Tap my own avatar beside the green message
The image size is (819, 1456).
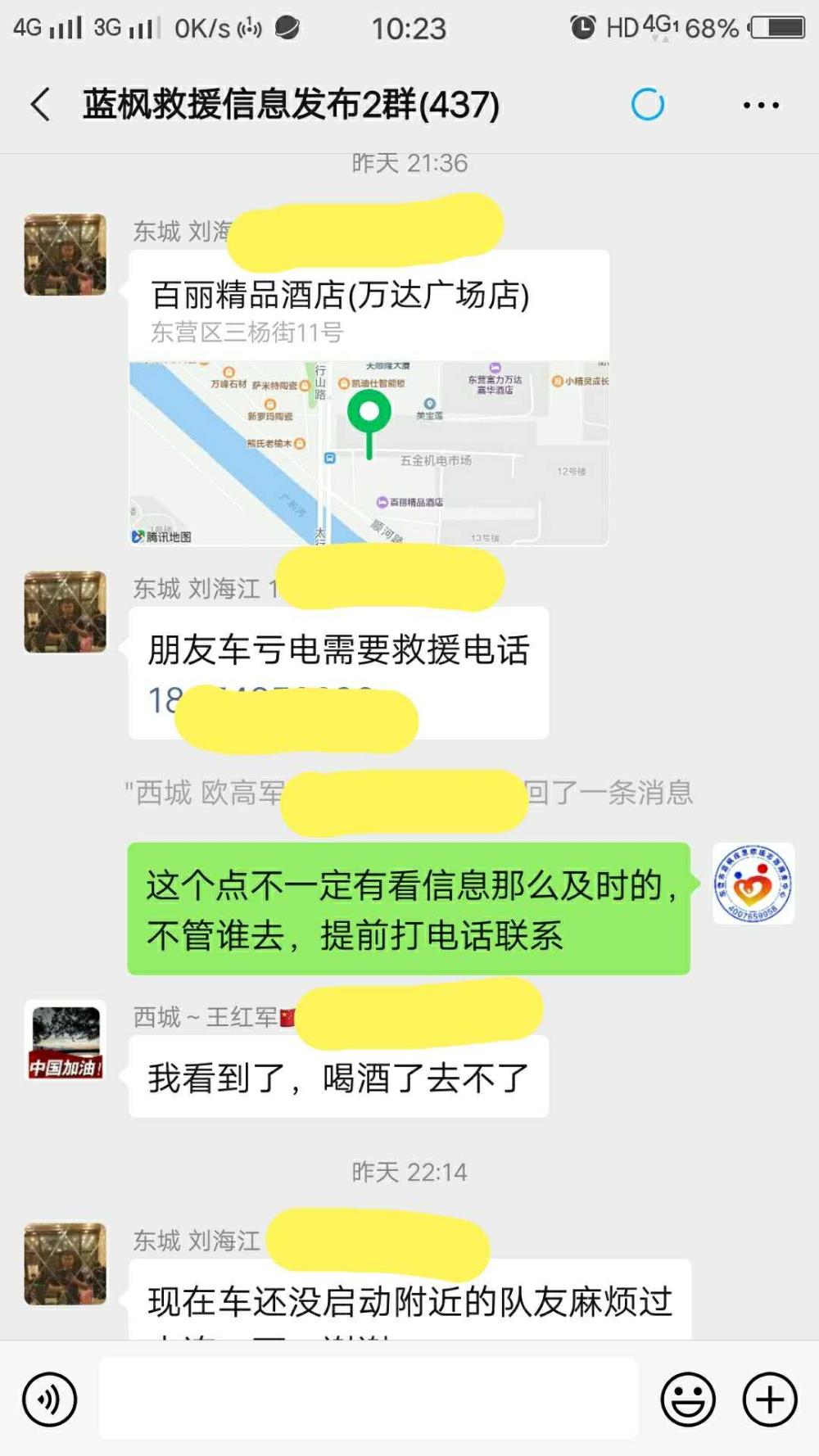(753, 884)
